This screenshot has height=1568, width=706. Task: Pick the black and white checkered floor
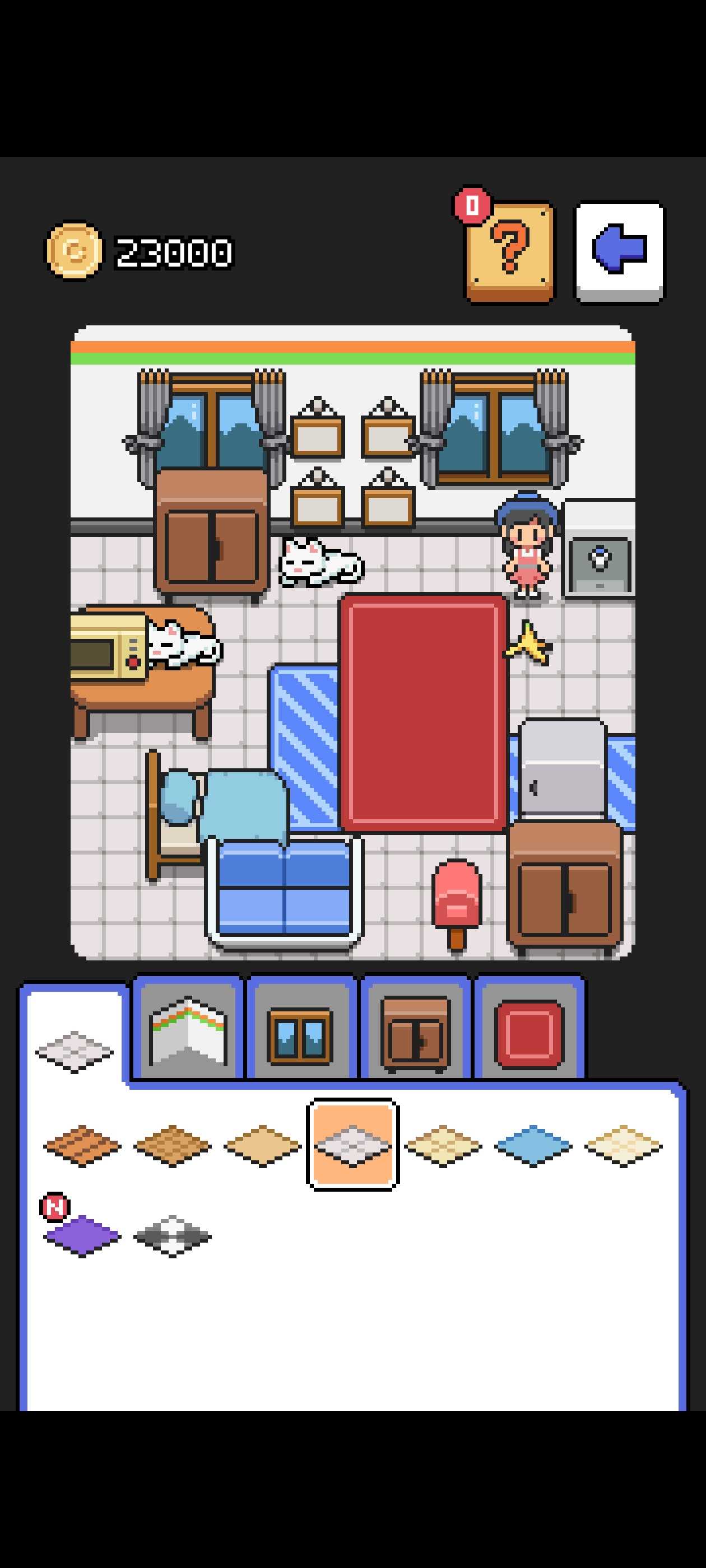click(x=173, y=1236)
